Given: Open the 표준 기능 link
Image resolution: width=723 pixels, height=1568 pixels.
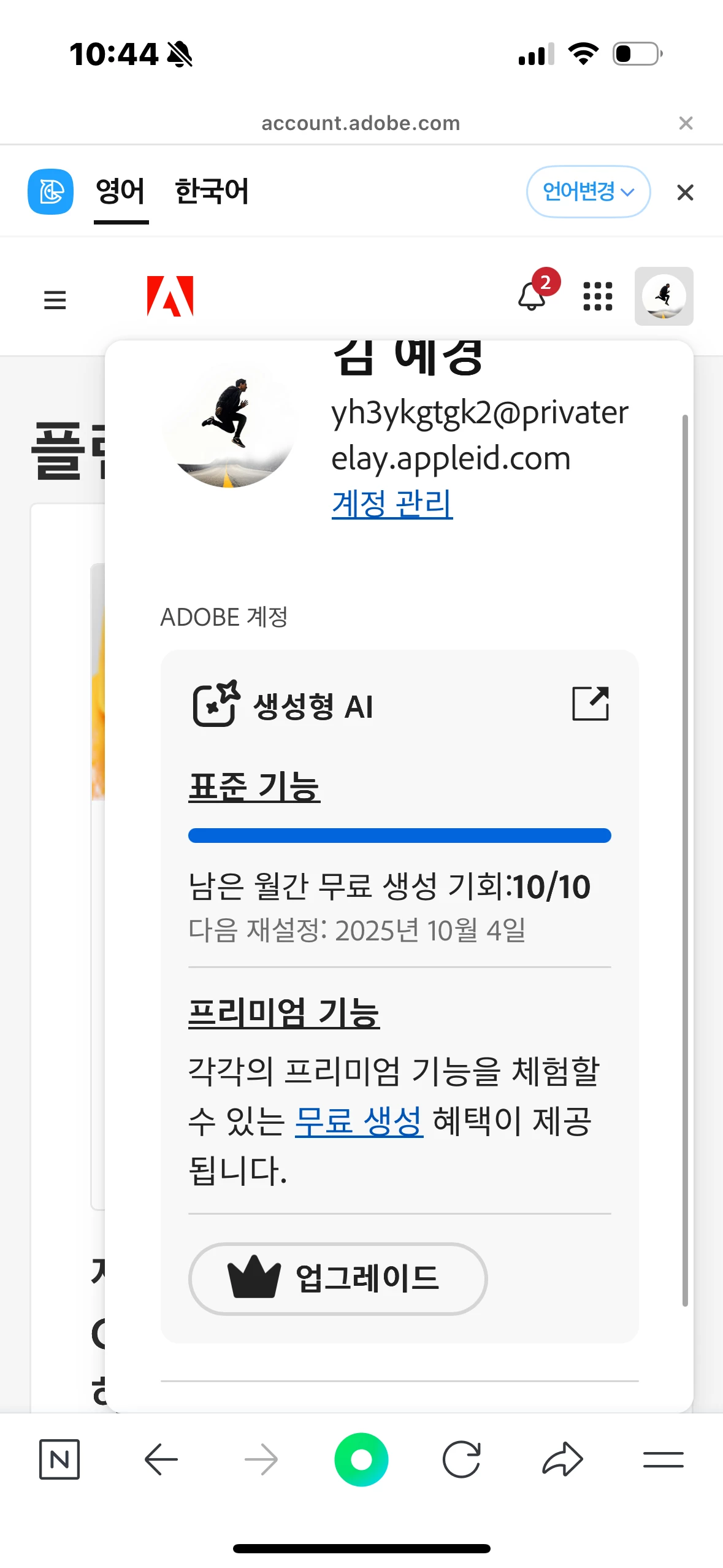Looking at the screenshot, I should 254,786.
